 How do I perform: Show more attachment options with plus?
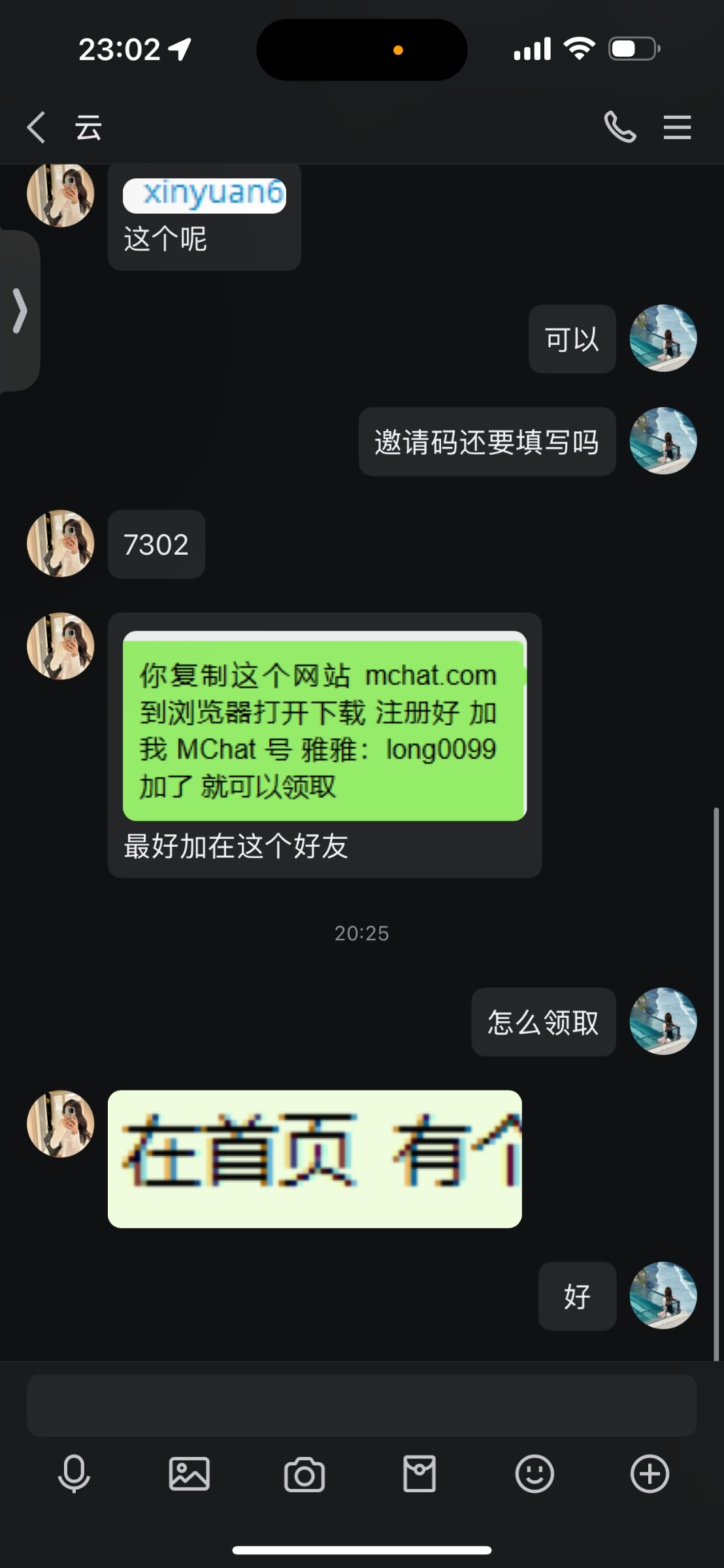(x=650, y=1475)
